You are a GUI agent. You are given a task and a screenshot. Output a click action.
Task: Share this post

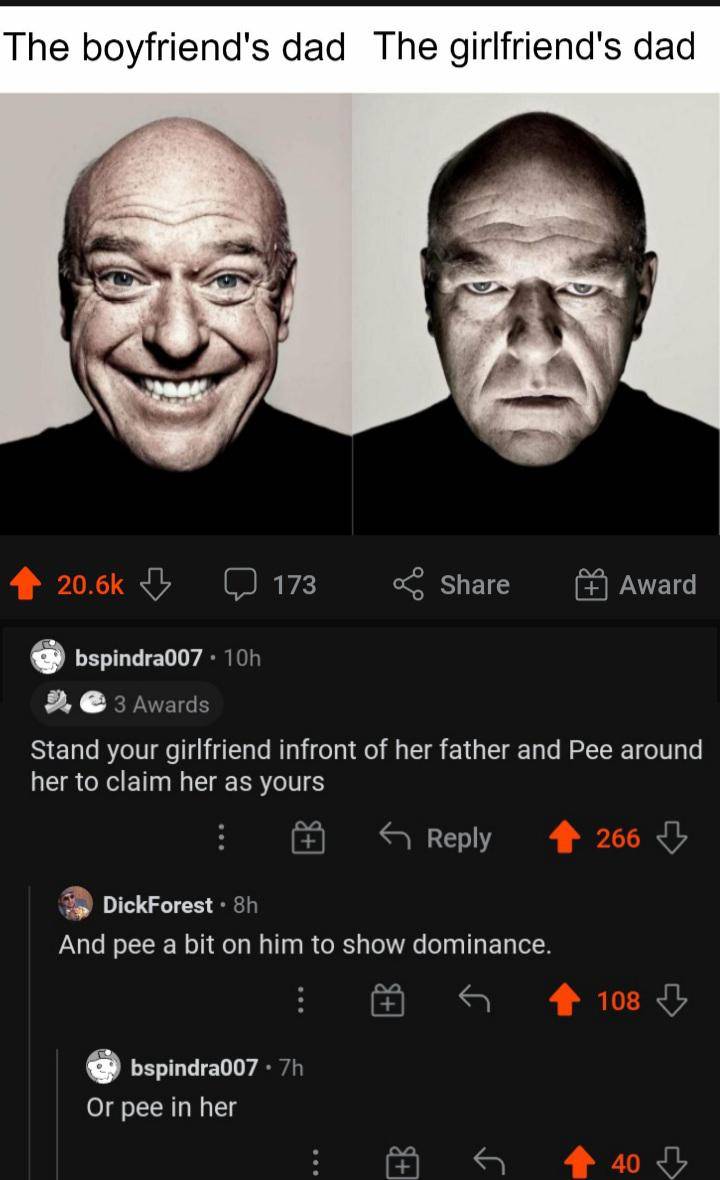(451, 584)
